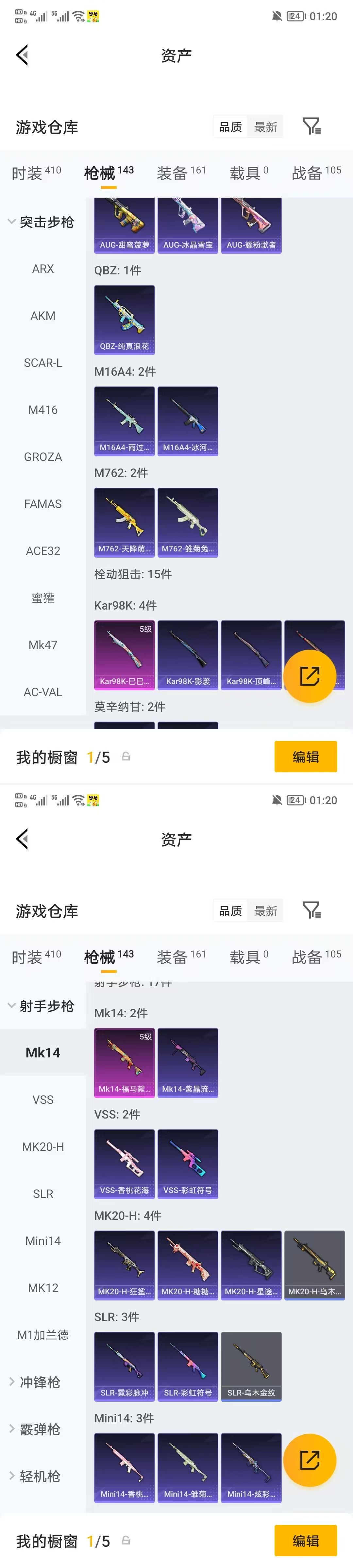Viewport: 353px width, 1568px height.
Task: Jump to the MK12 section
Action: click(x=42, y=1288)
